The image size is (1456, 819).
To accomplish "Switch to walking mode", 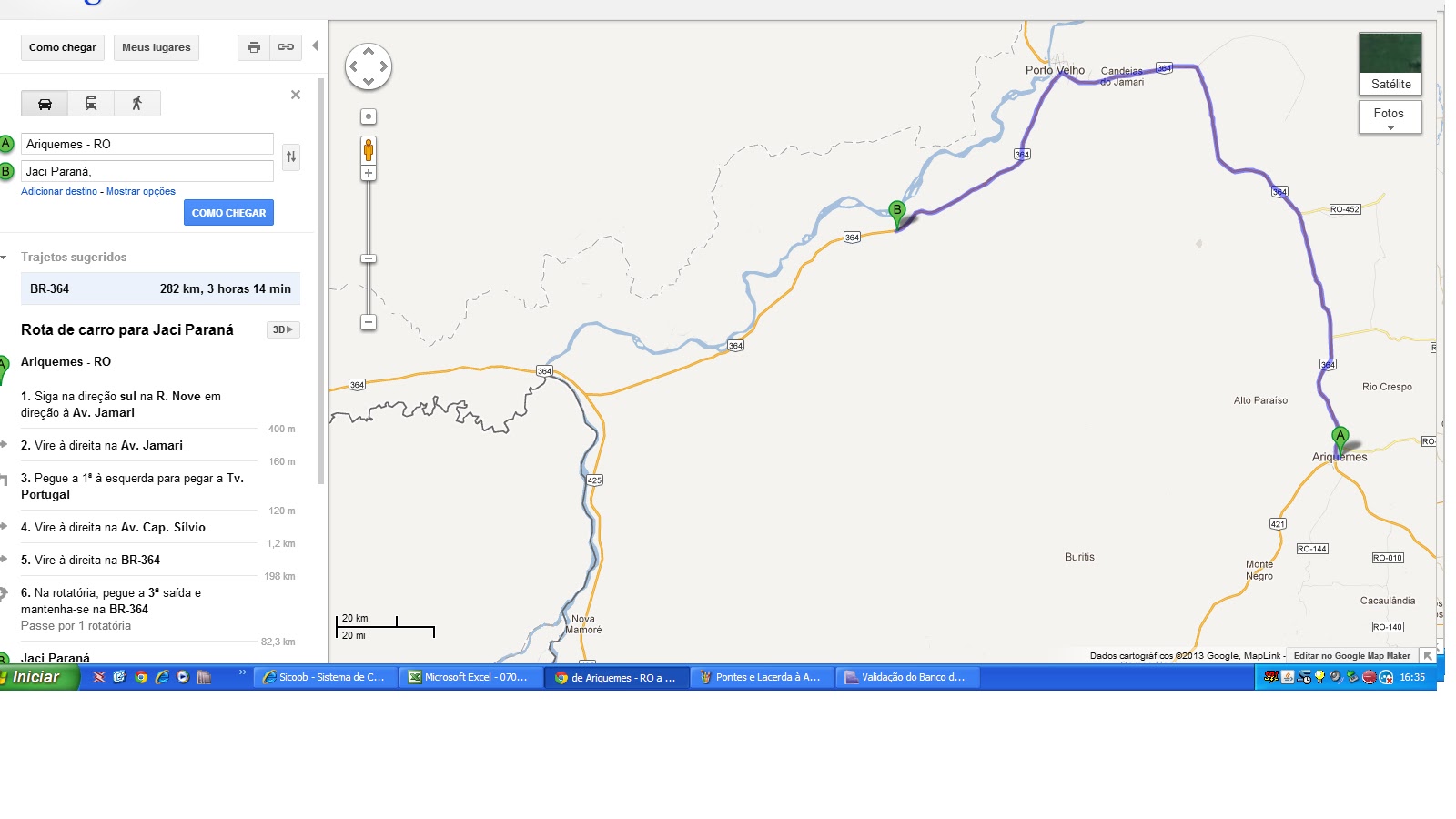I will (x=137, y=104).
